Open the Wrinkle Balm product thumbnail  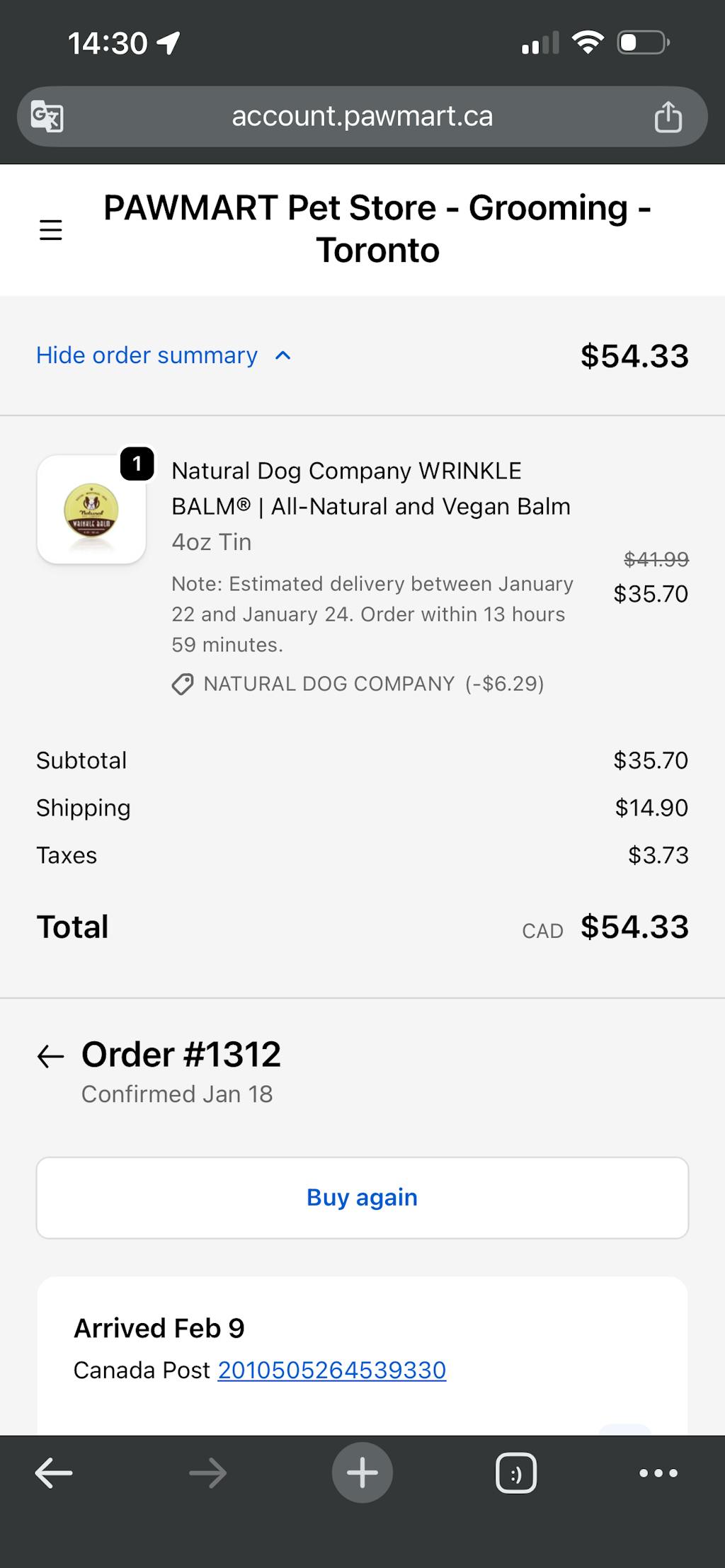(x=92, y=510)
